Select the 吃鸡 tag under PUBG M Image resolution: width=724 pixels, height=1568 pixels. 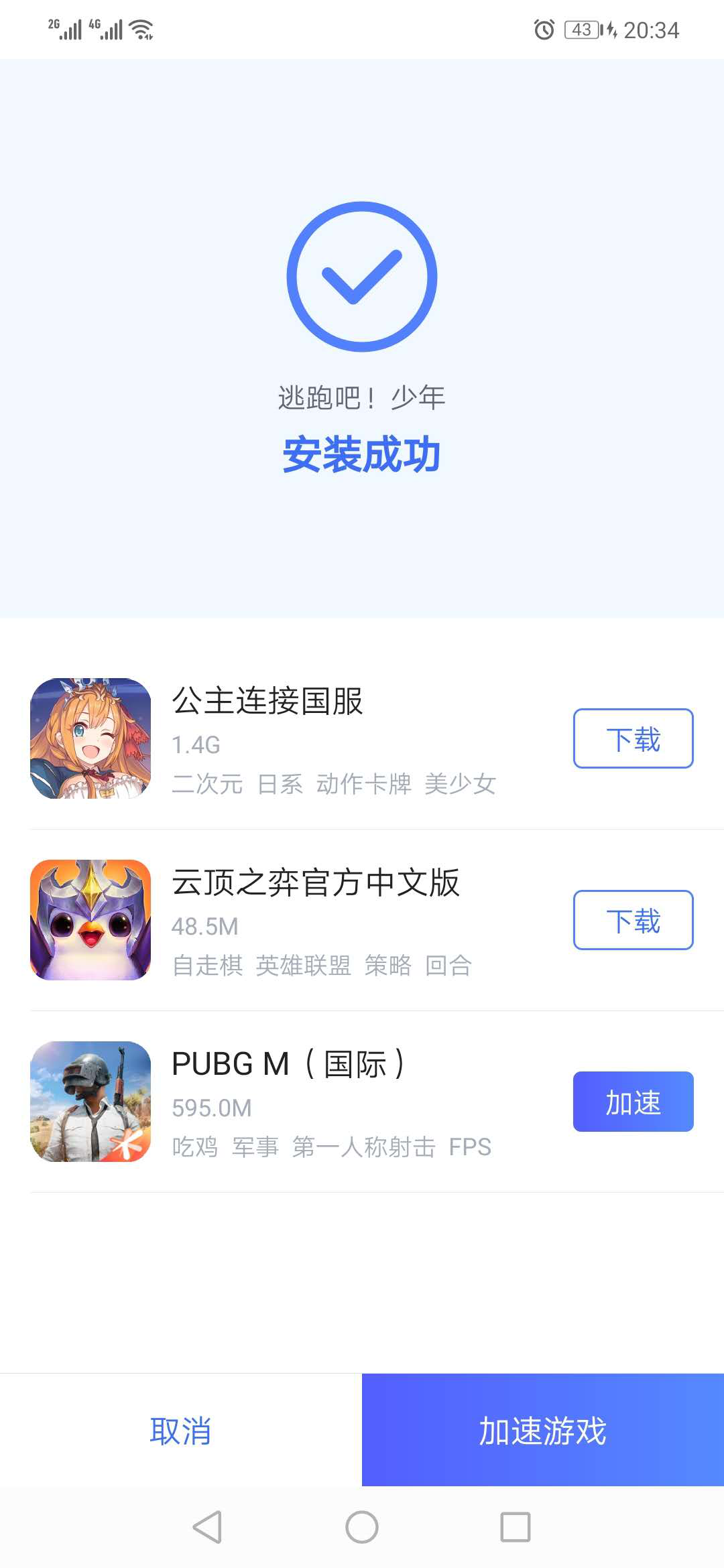coord(194,1147)
